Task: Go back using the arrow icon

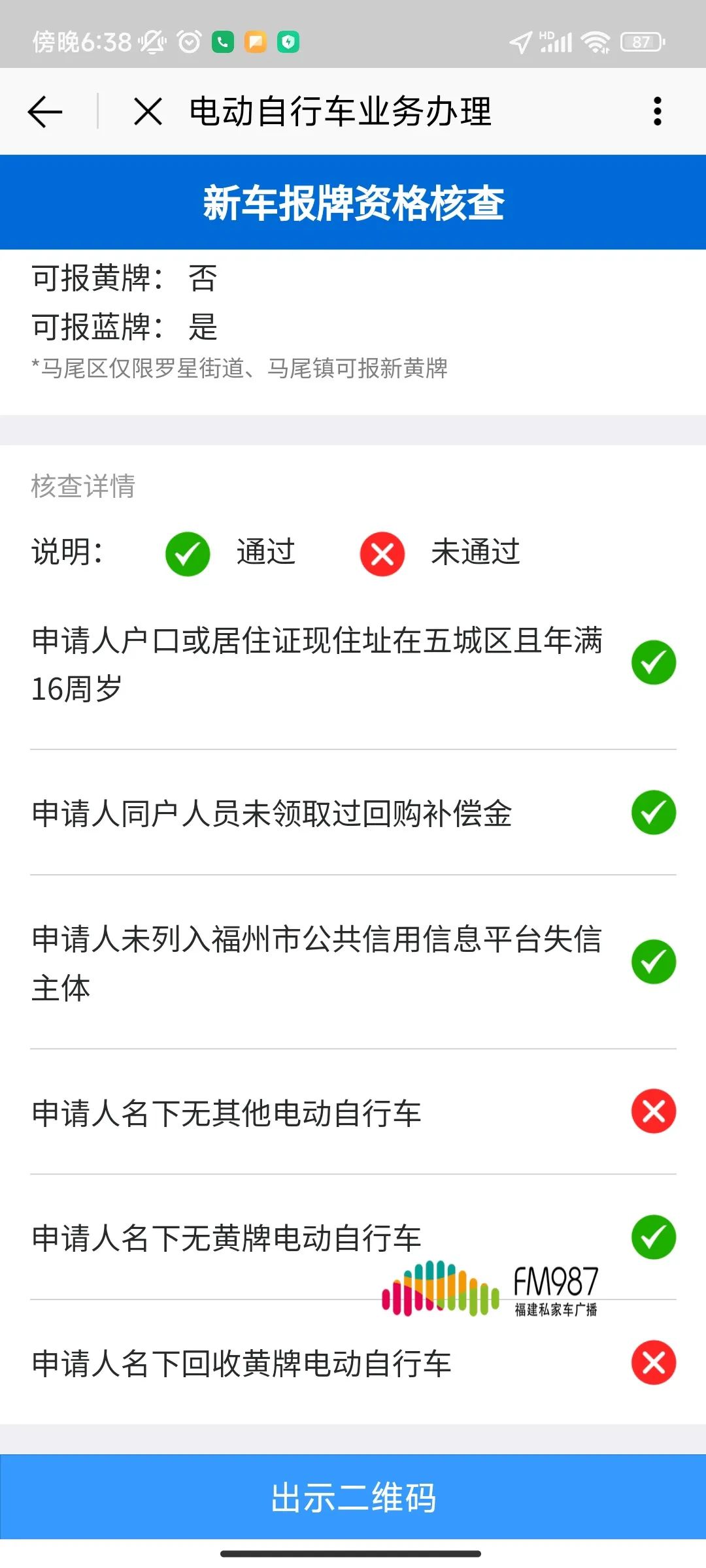Action: point(45,111)
